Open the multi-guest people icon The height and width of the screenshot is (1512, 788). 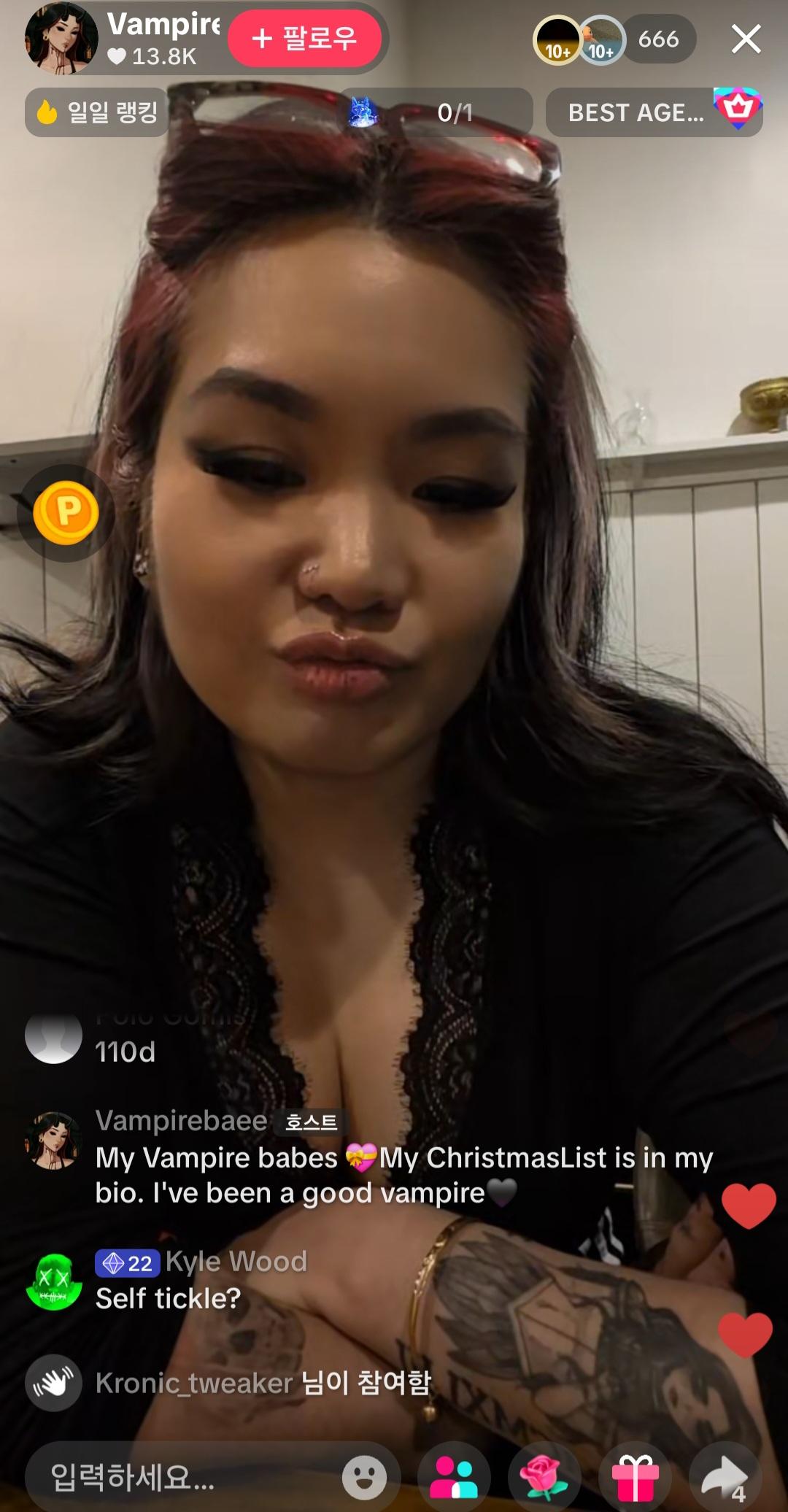tap(454, 1477)
